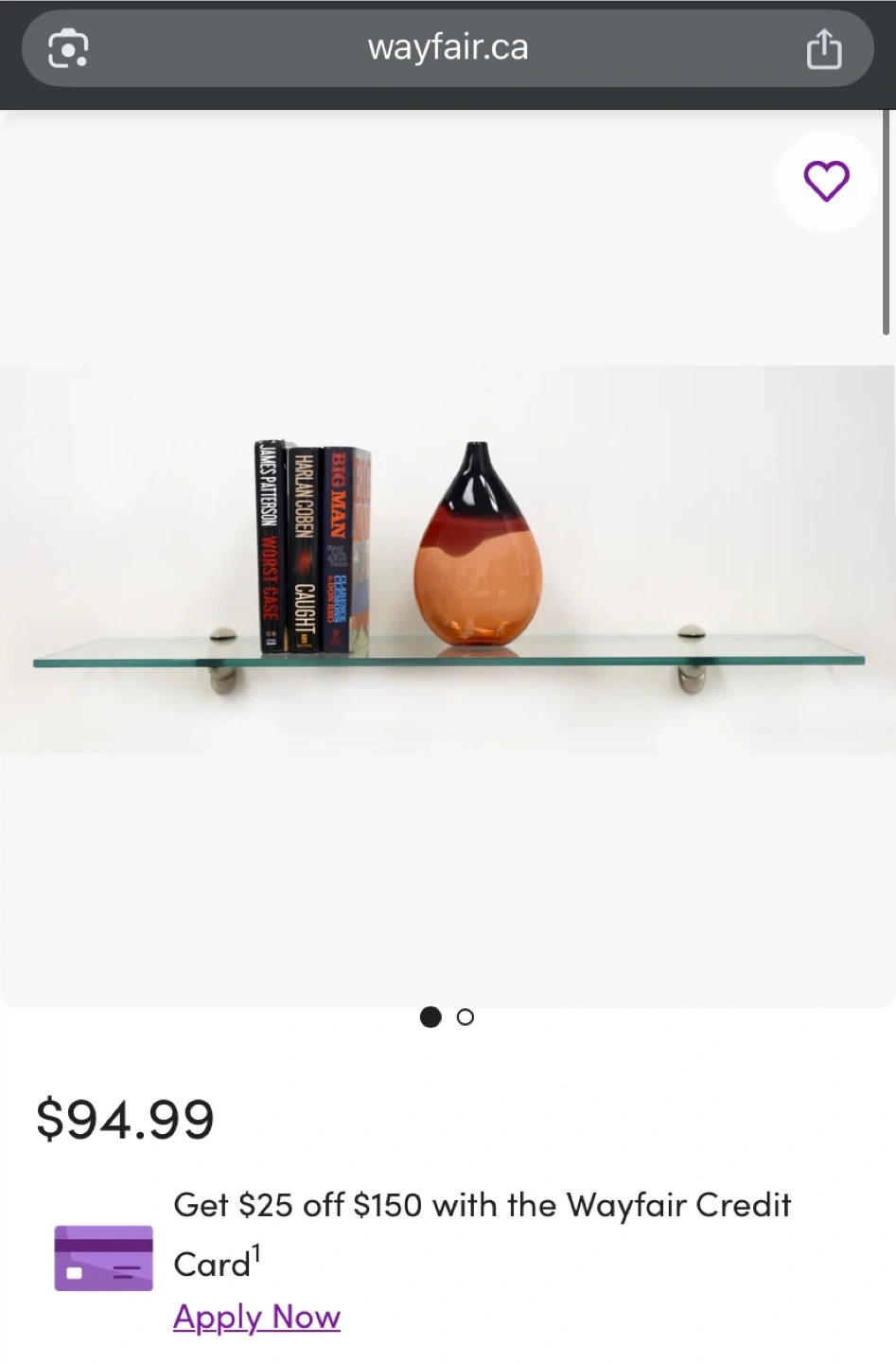Open the Apply Now link

tap(256, 1317)
